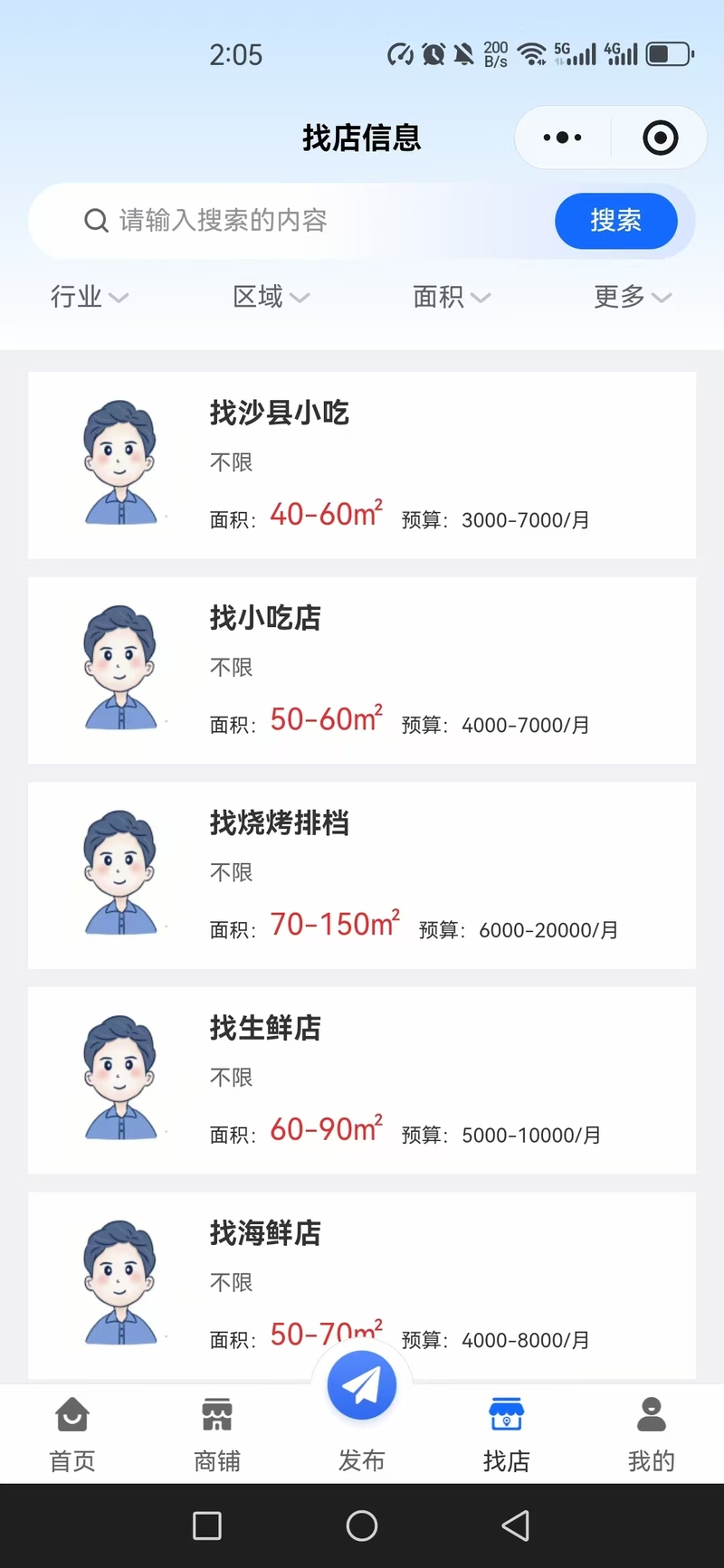Switch to the 首页 tab
The height and width of the screenshot is (1568, 724).
(x=72, y=1434)
